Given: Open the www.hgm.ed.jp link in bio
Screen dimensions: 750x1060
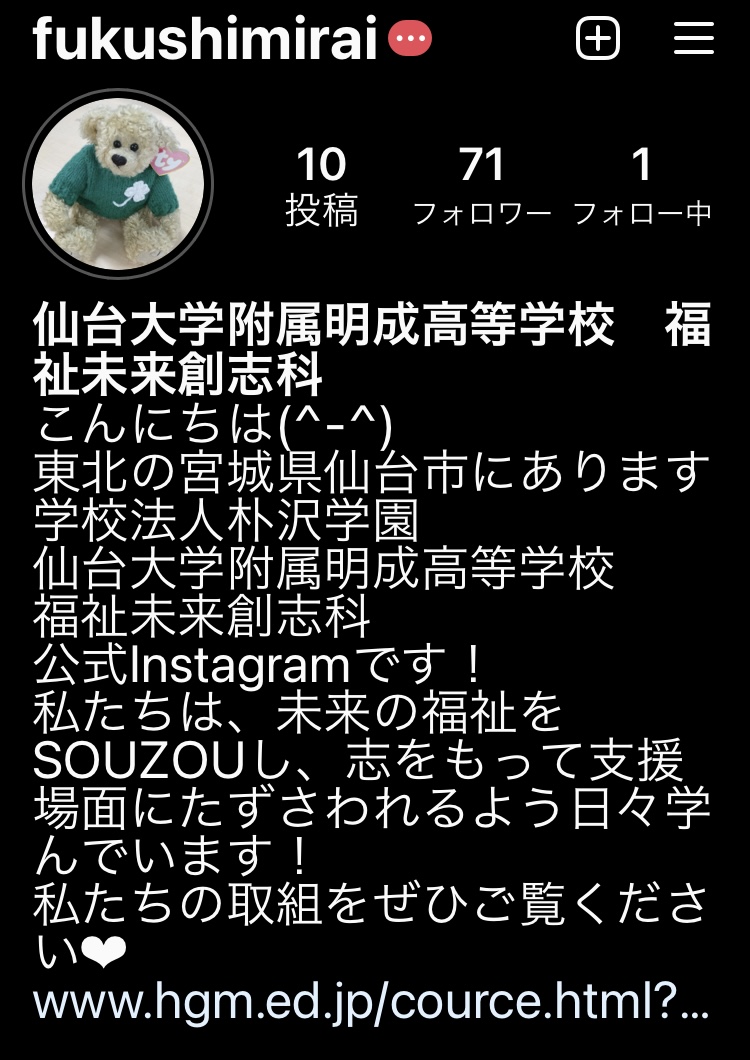Looking at the screenshot, I should pos(371,1003).
